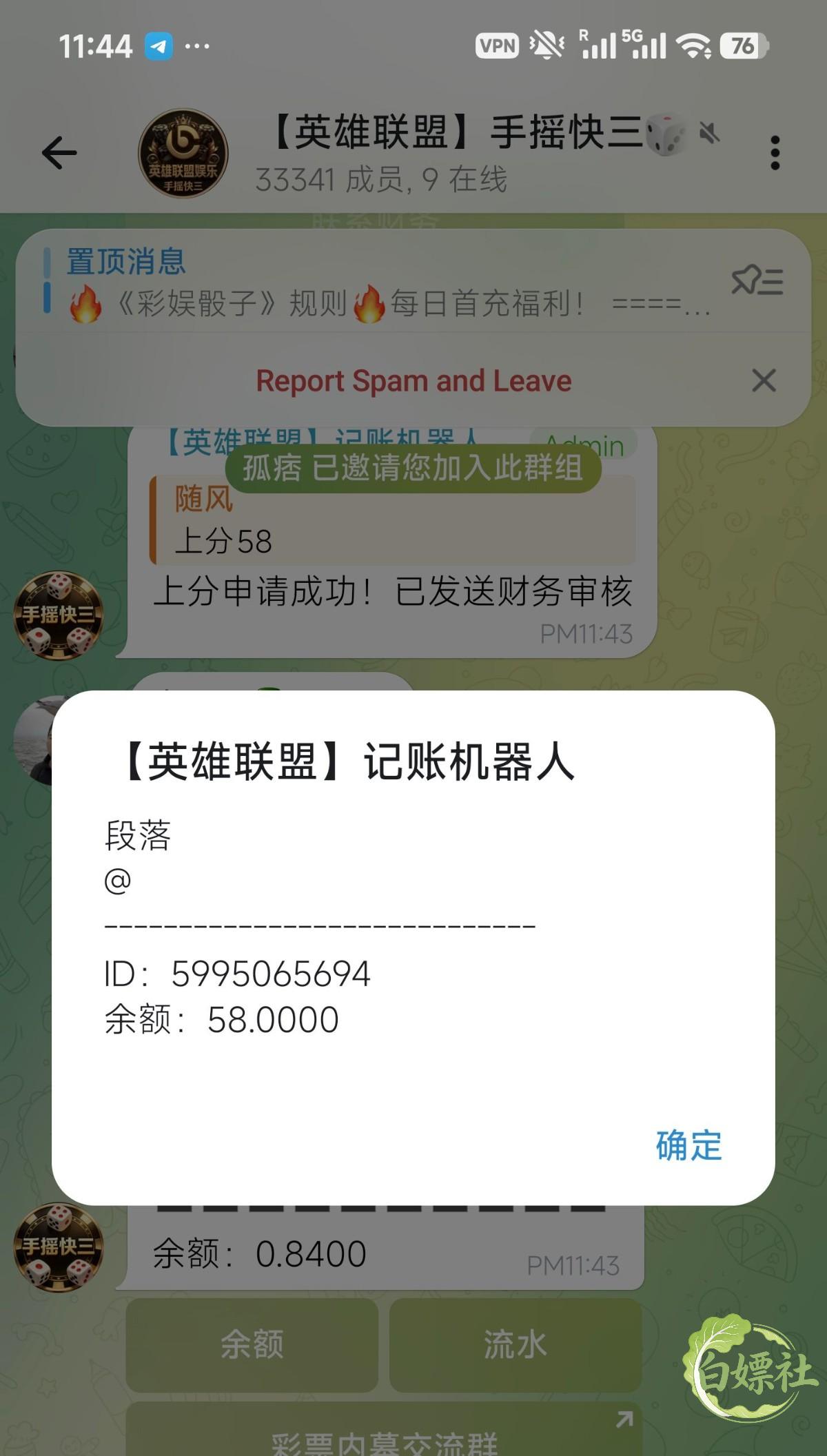The image size is (827, 1456).
Task: Dismiss the Report Spam bar
Action: 764,380
